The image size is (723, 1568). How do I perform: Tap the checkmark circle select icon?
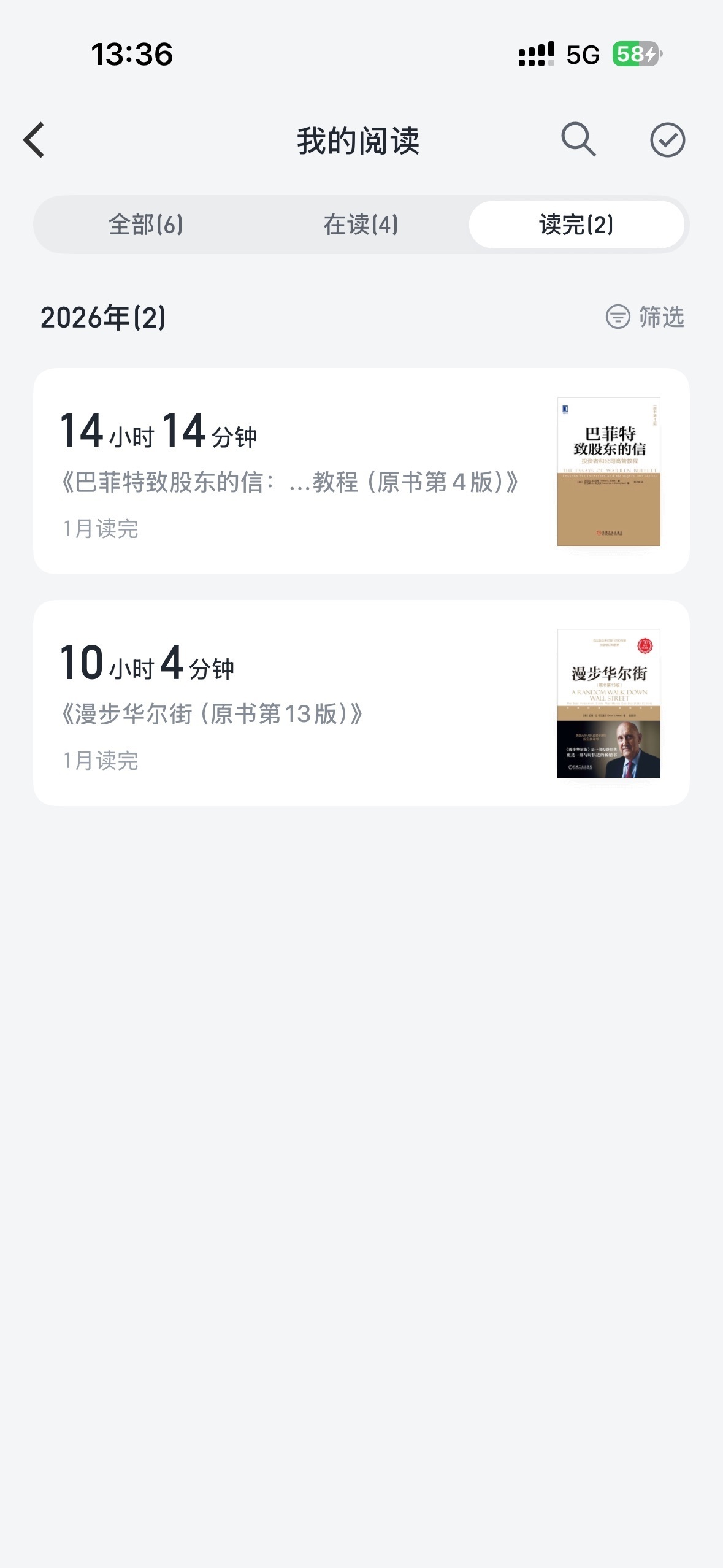pos(667,140)
